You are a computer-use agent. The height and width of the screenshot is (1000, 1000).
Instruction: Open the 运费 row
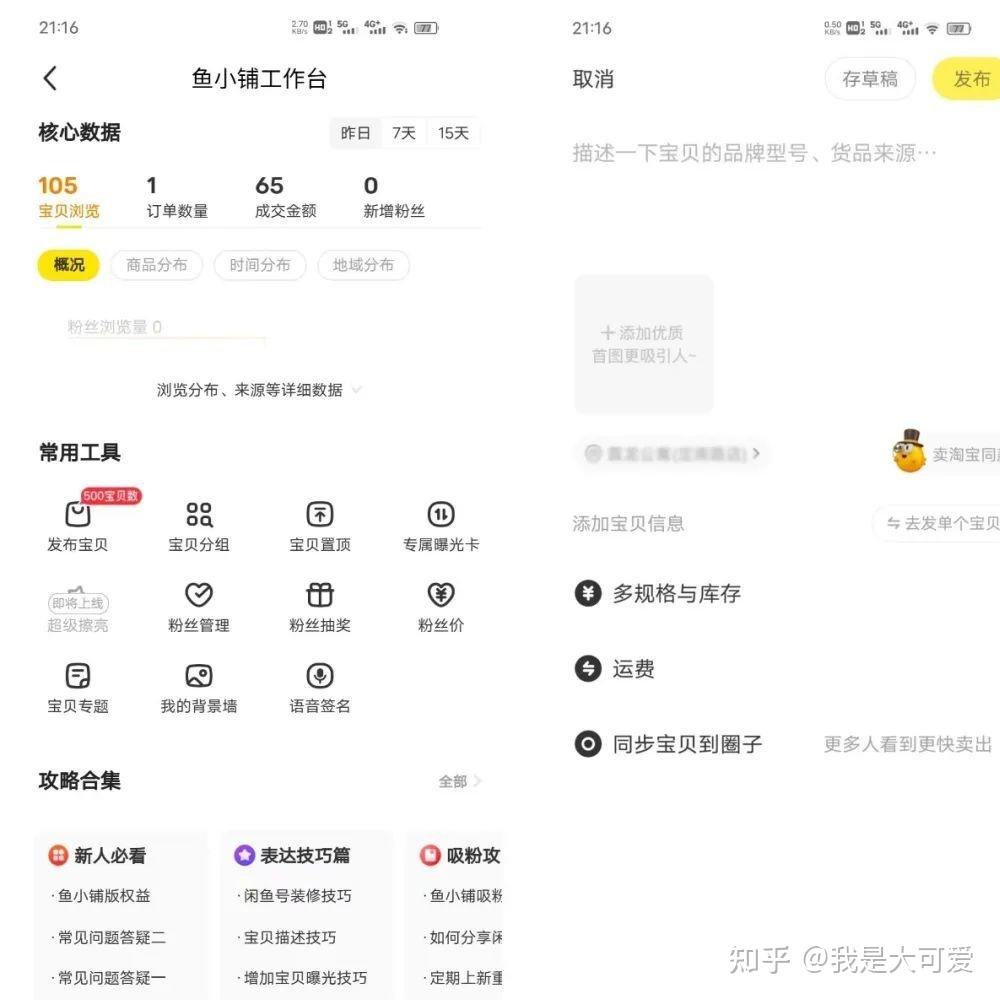pos(633,669)
